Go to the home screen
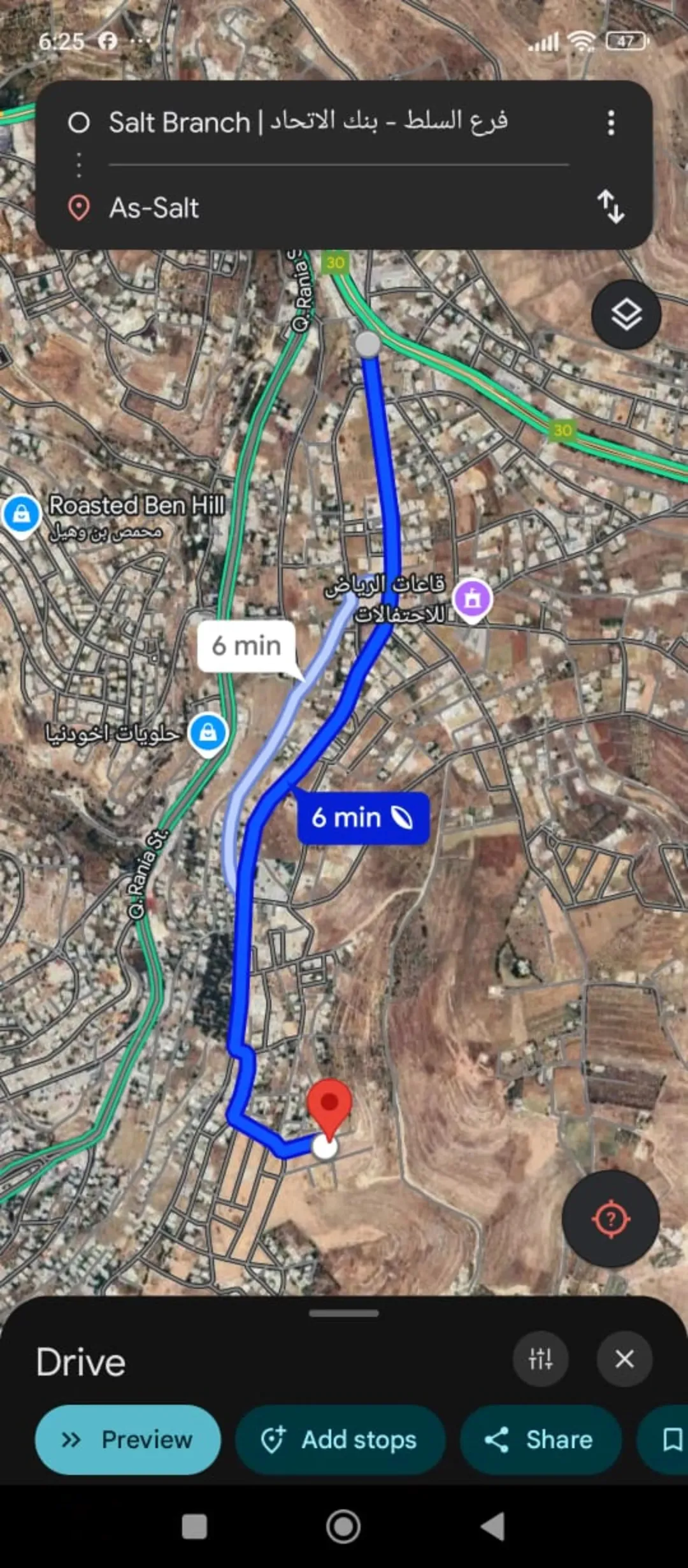 click(343, 1527)
